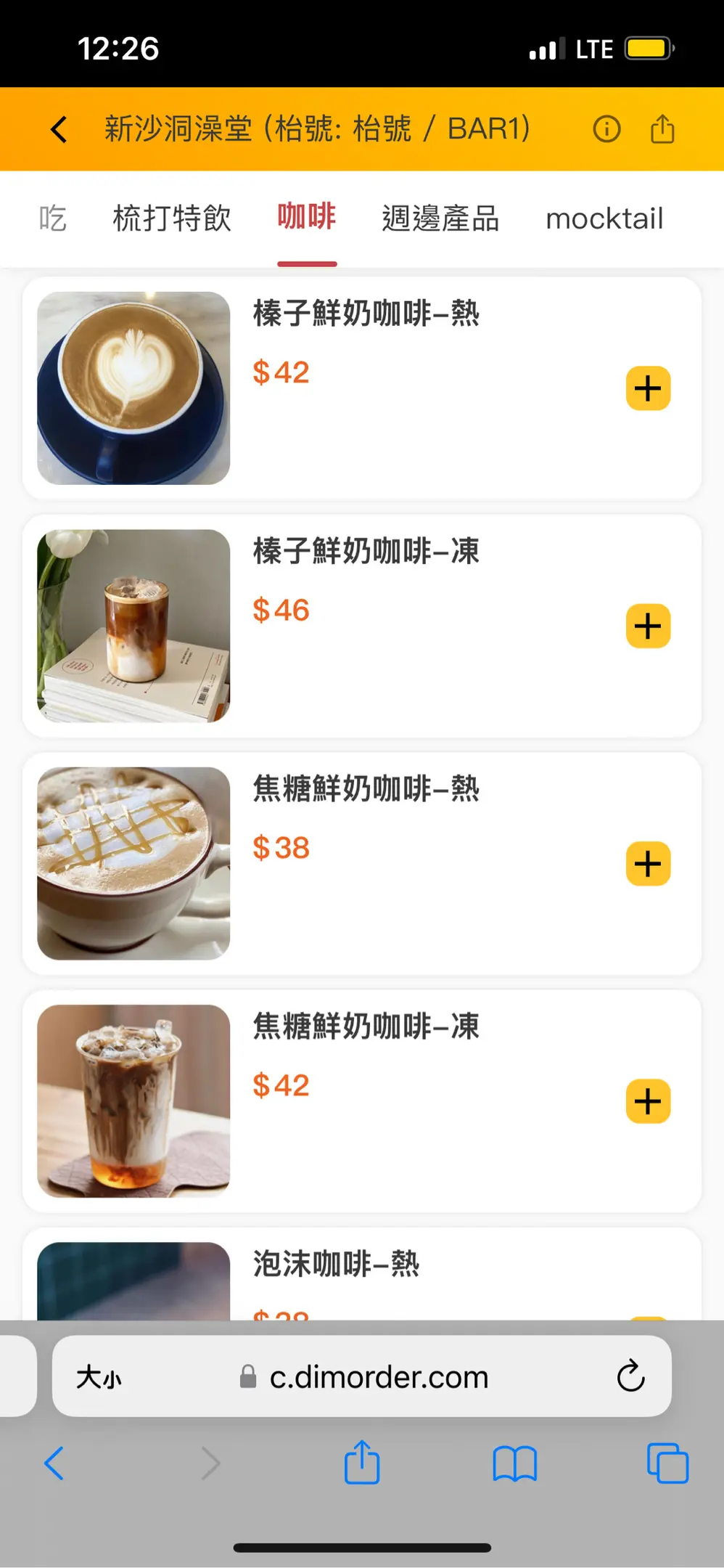Go back using the header arrow
Screen dimensions: 724x1568
point(59,130)
